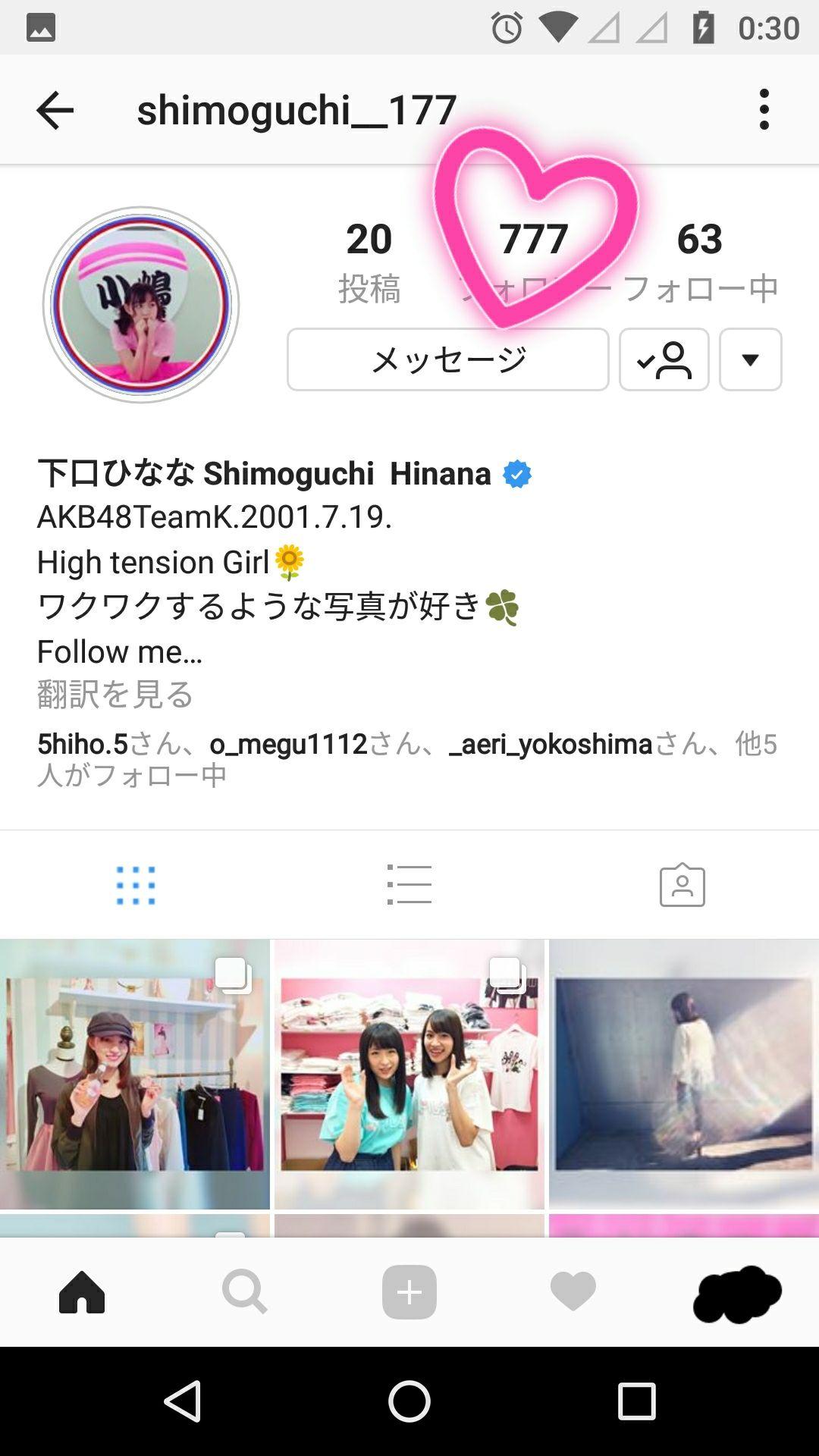Create a new post with the plus button

(409, 1292)
